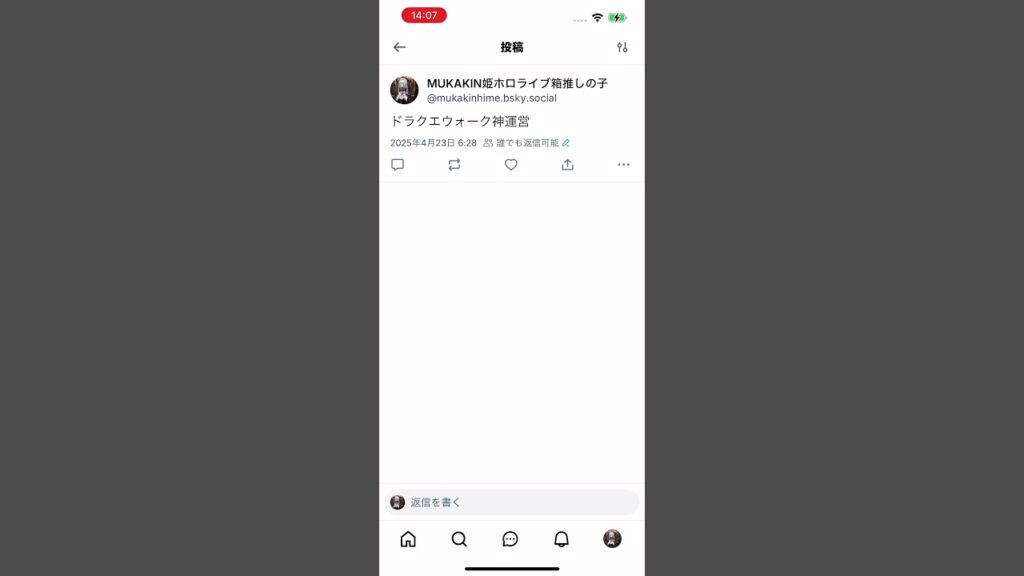
Task: Open the Notifications bell tab
Action: click(561, 539)
